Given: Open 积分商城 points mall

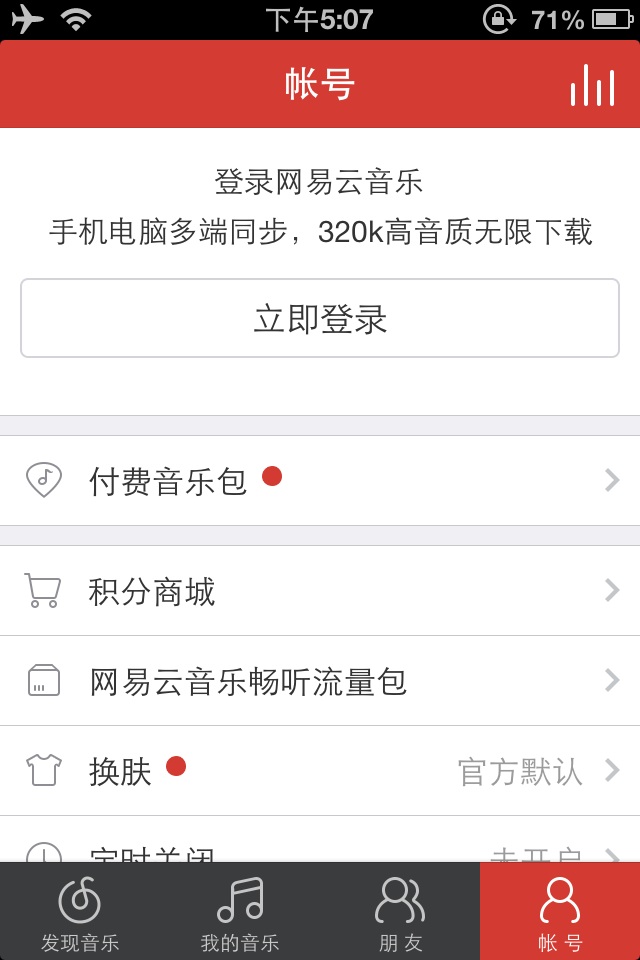Looking at the screenshot, I should coord(320,591).
